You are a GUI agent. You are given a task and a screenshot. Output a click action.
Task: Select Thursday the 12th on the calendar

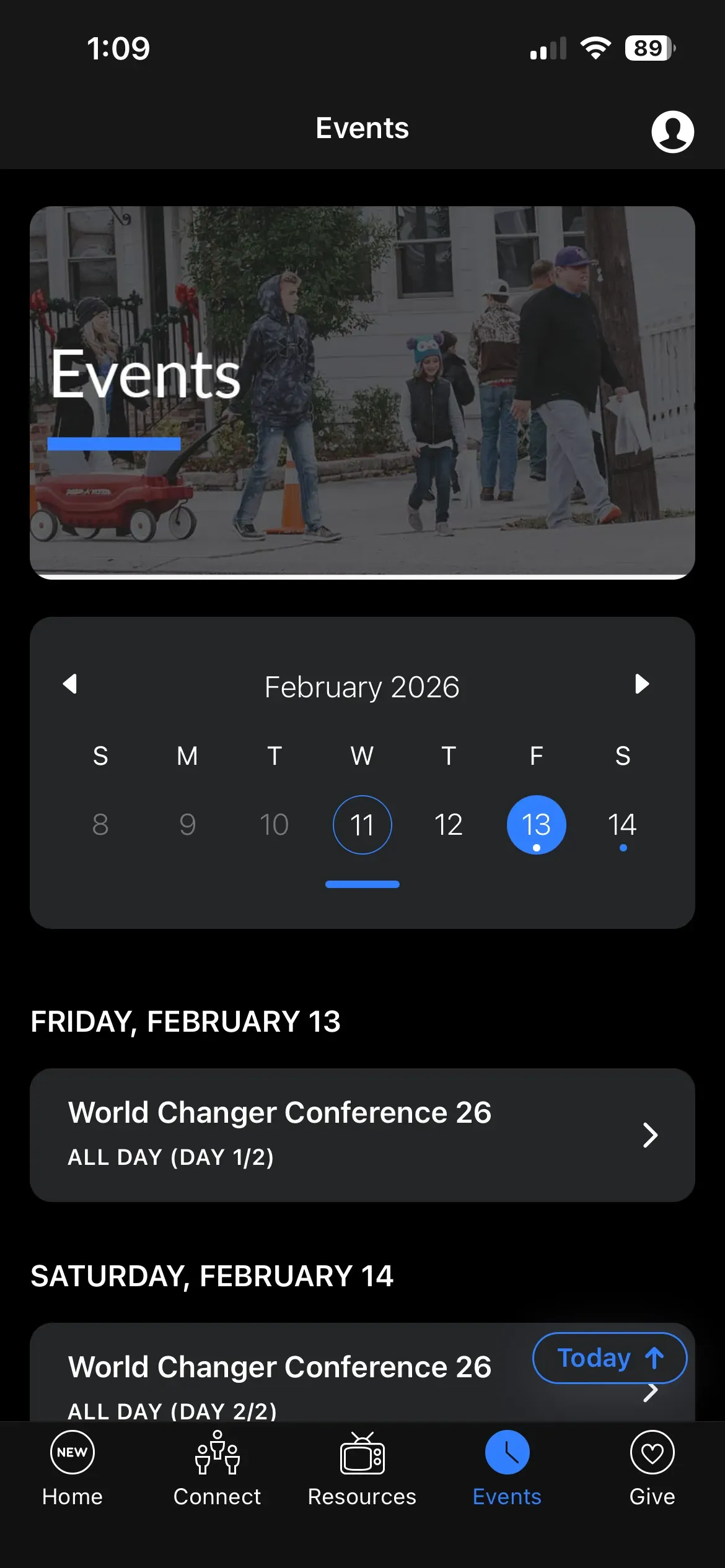coord(449,825)
